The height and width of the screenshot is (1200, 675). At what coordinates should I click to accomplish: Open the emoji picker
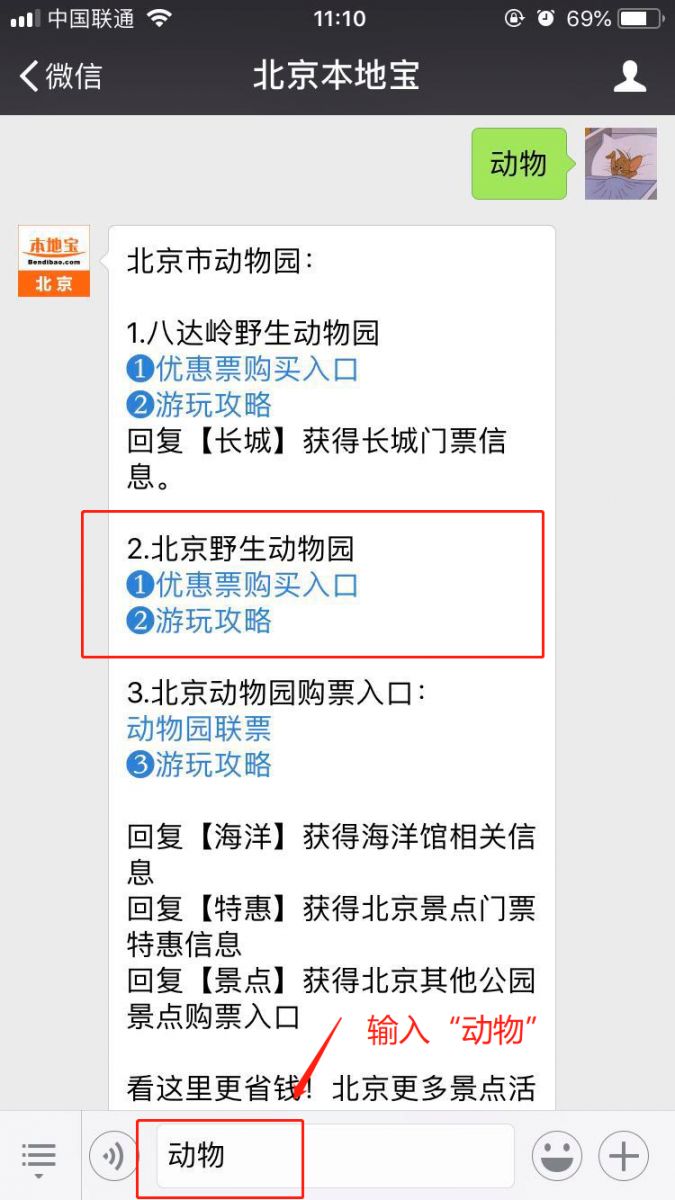(x=557, y=1157)
